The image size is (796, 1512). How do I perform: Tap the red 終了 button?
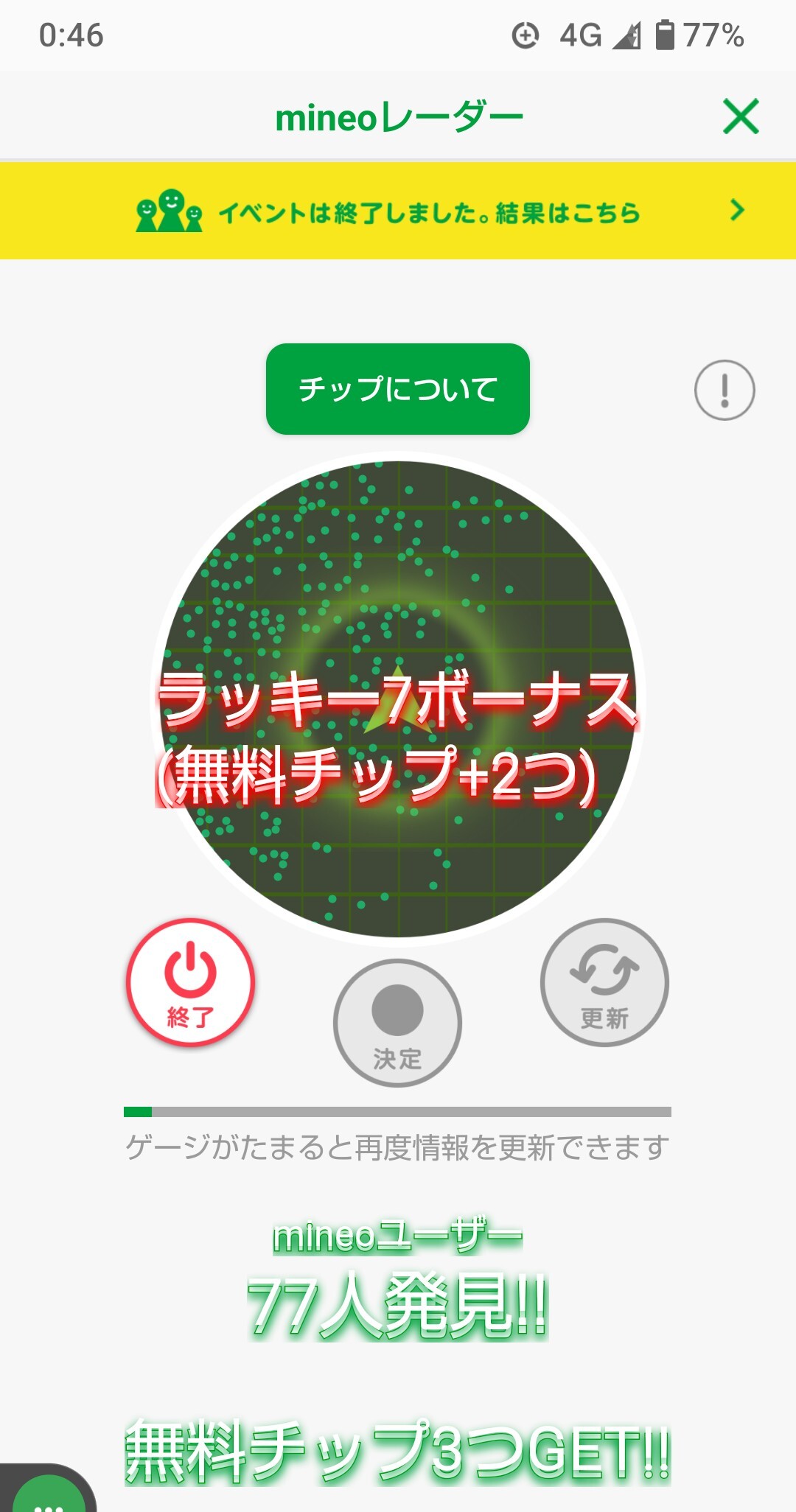point(190,982)
